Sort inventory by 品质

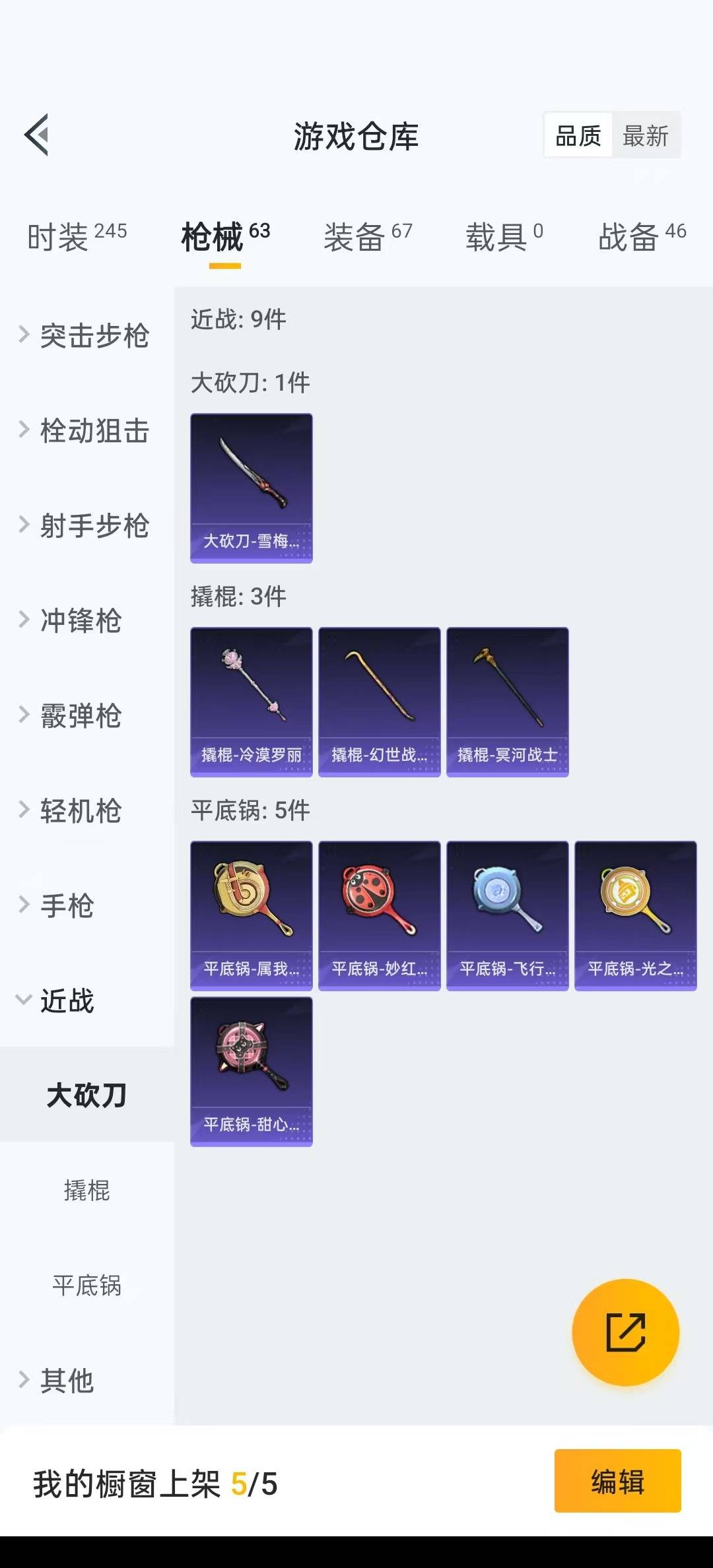(578, 136)
